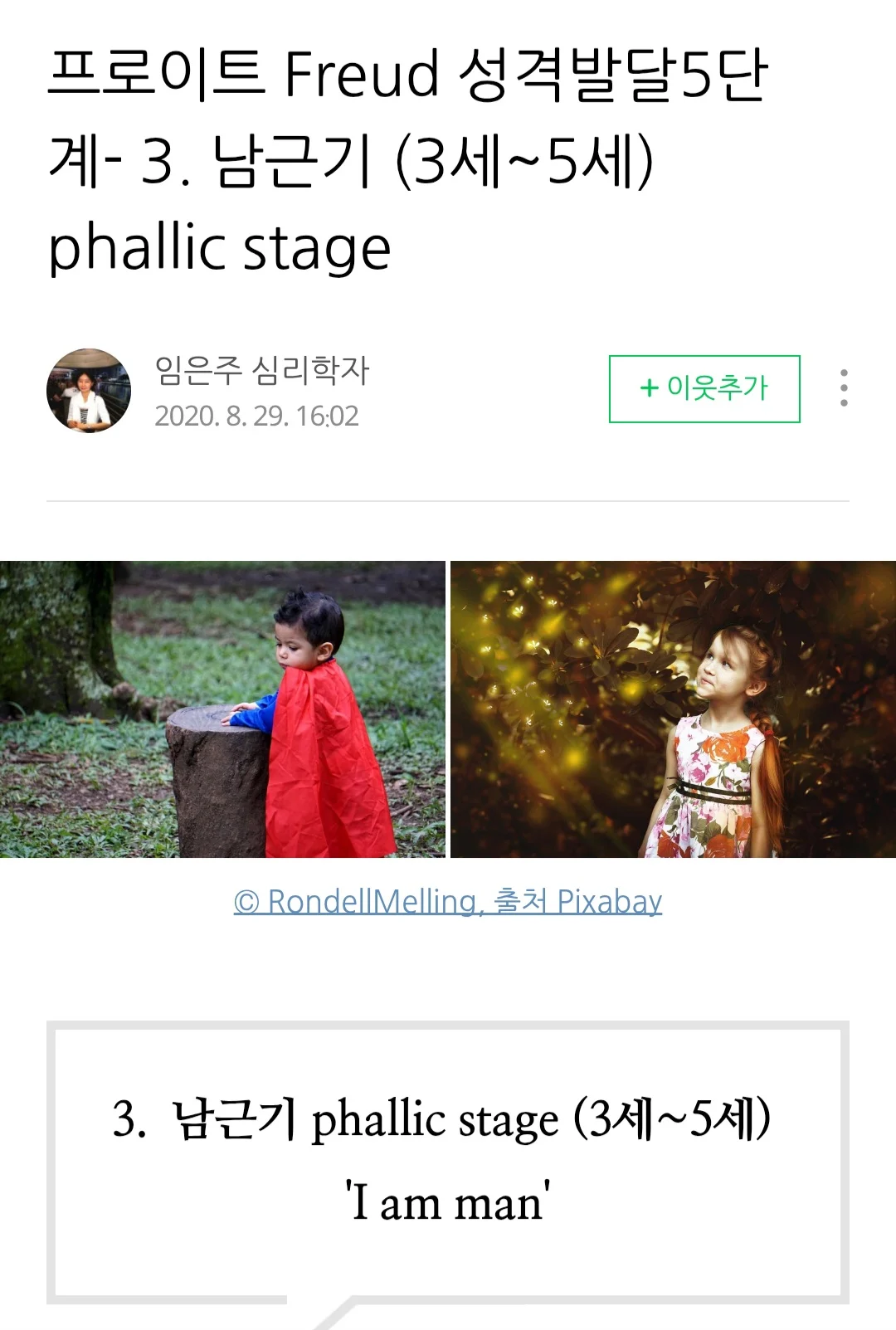Open the post's three-dot overflow menu
This screenshot has width=896, height=1330.
(844, 388)
